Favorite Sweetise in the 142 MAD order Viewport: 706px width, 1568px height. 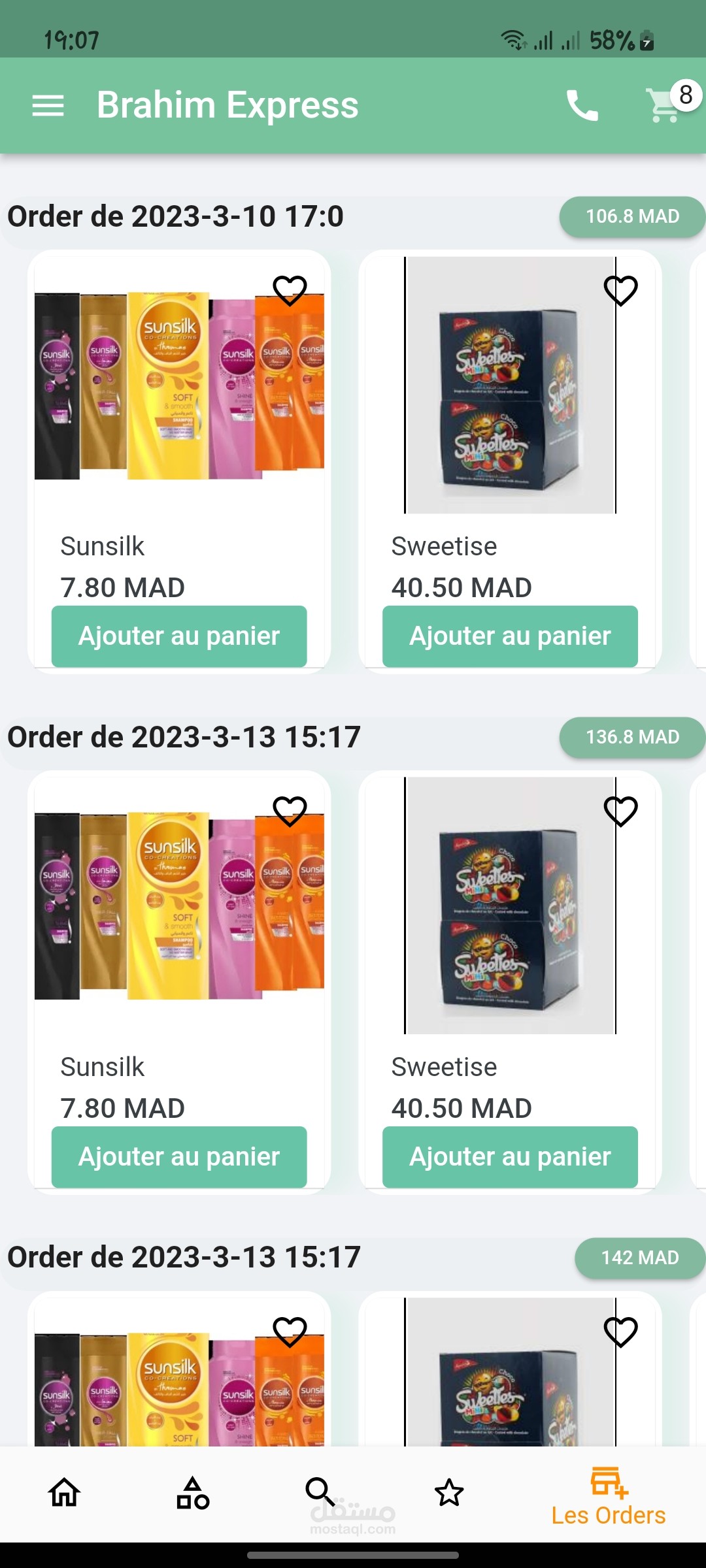coord(620,1331)
